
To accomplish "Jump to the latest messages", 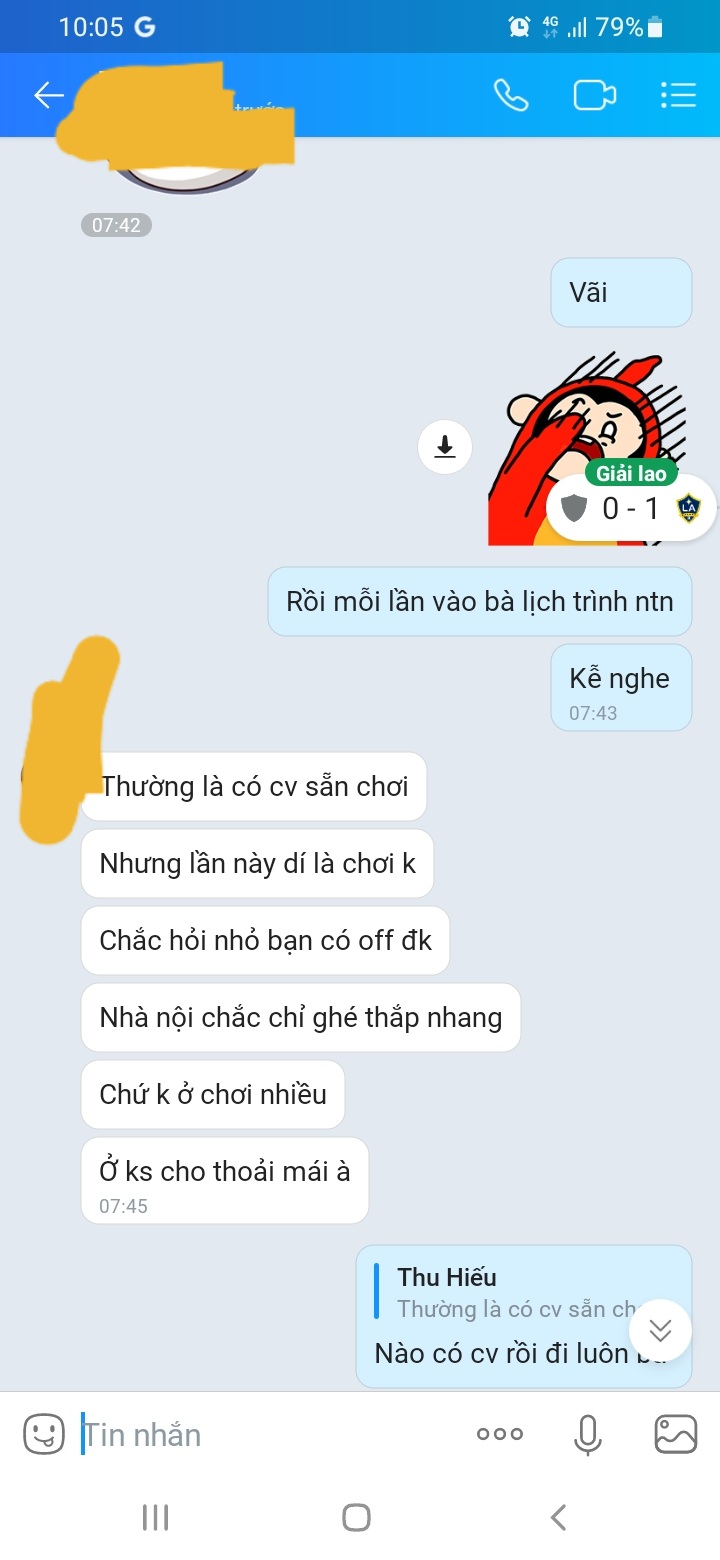I will coord(660,1330).
